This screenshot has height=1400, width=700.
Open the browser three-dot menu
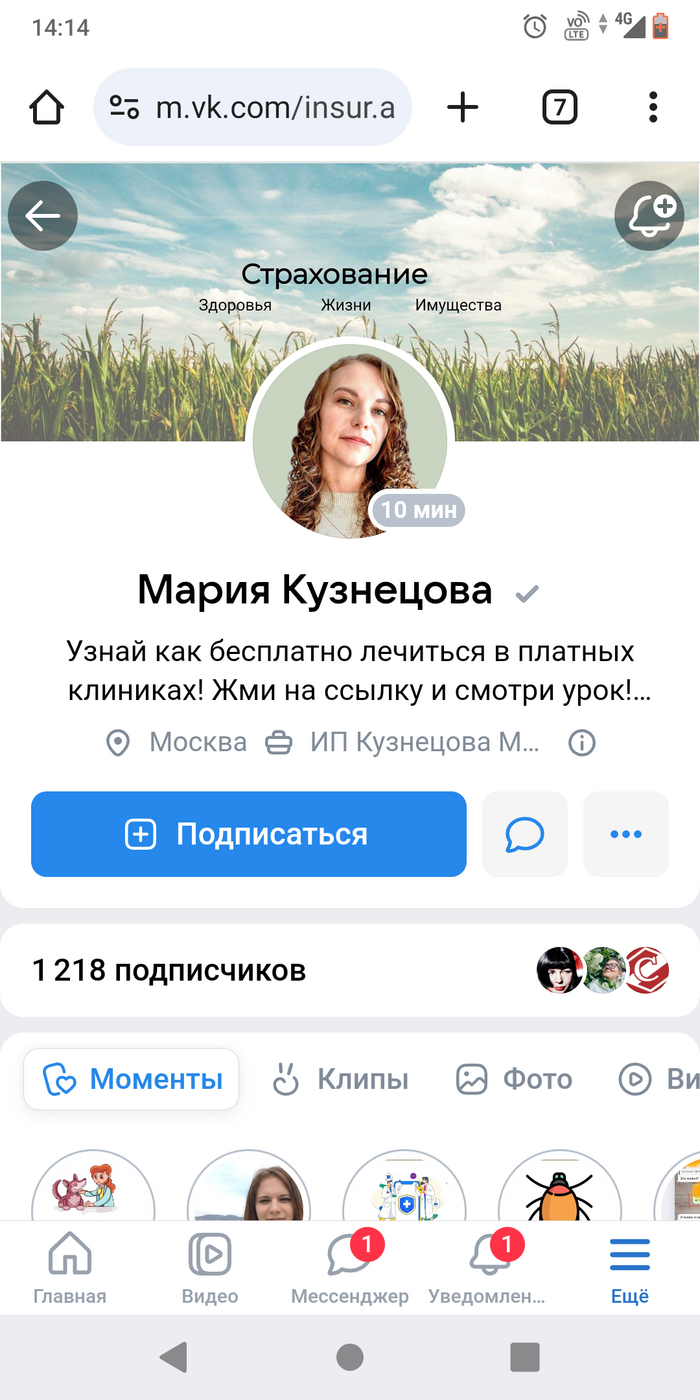[x=653, y=107]
